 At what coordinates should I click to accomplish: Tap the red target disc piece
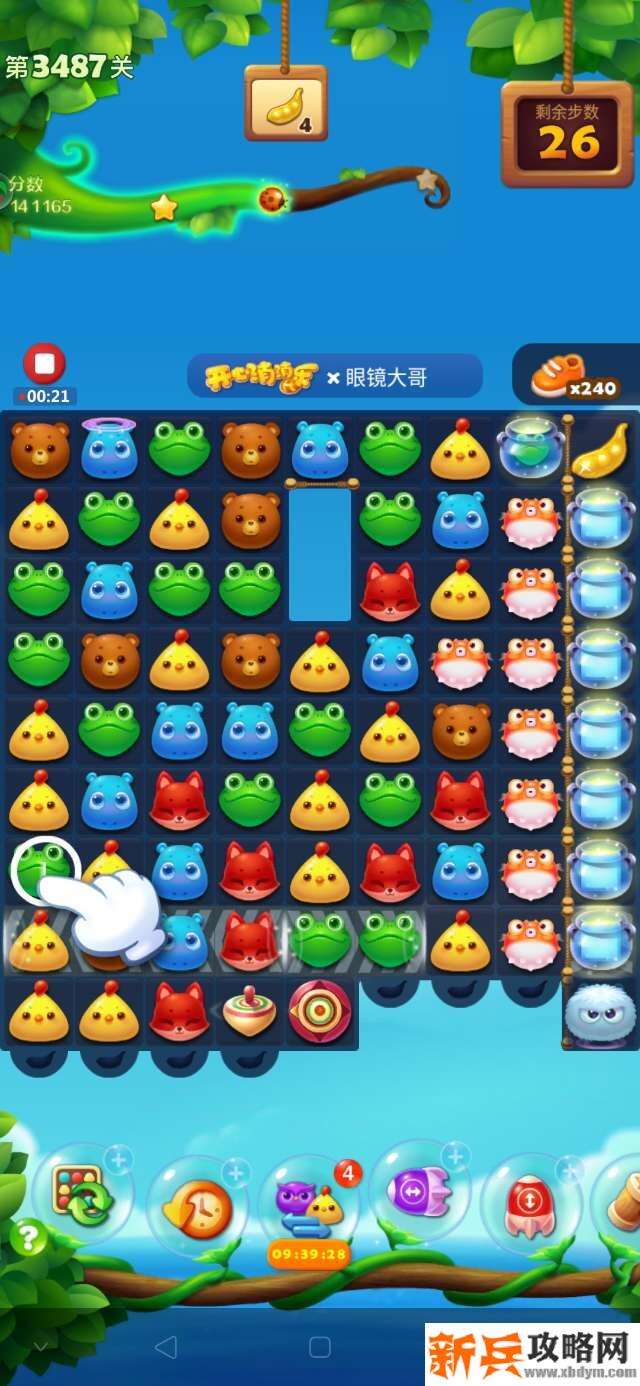(320, 1012)
